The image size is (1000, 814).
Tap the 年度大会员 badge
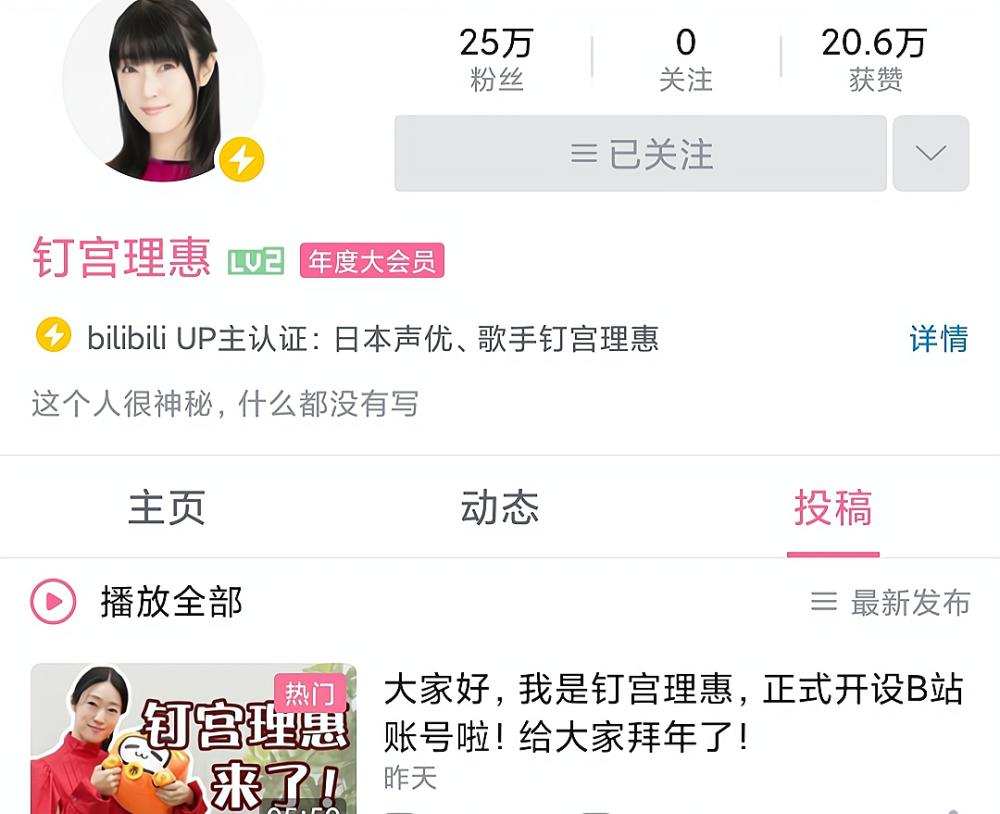point(371,262)
